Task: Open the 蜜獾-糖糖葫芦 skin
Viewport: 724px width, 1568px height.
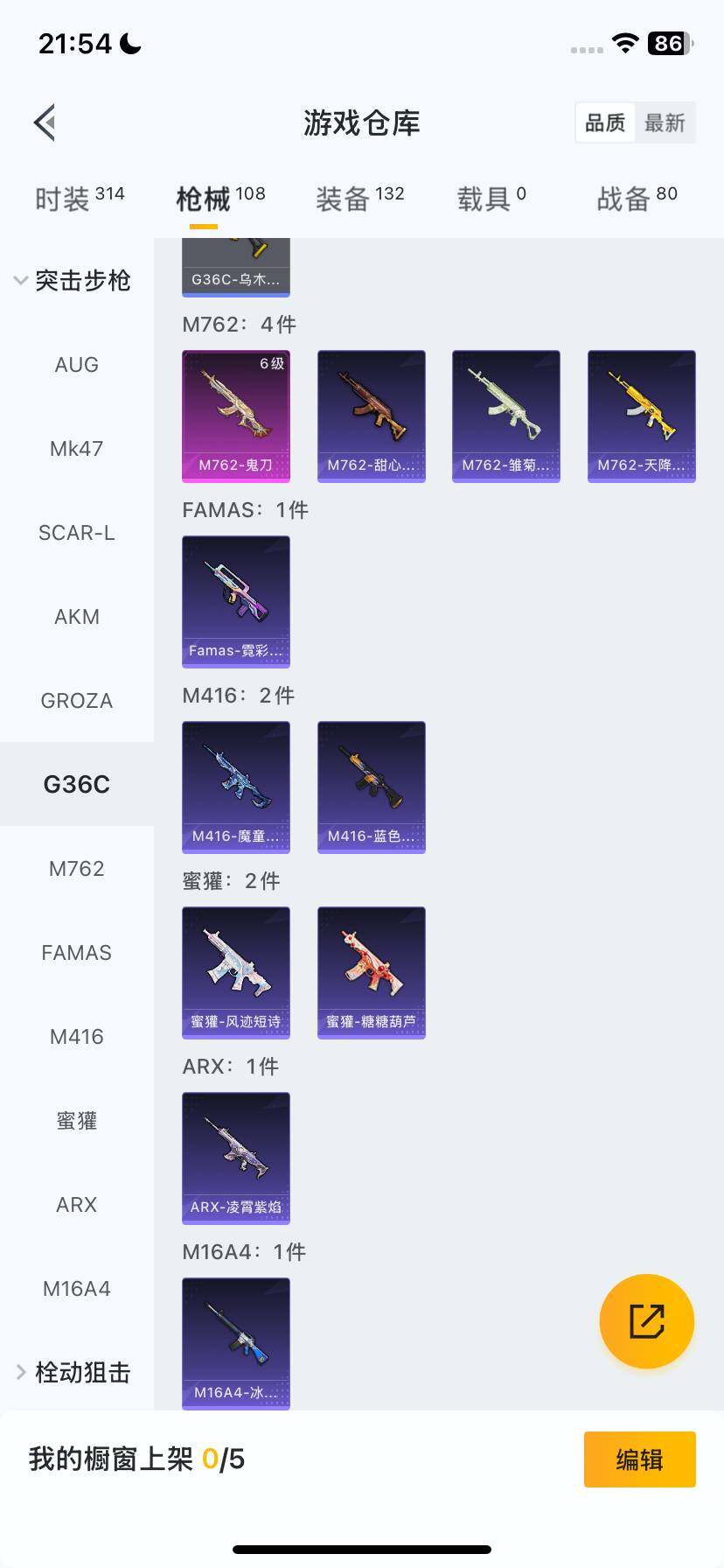Action: point(372,973)
